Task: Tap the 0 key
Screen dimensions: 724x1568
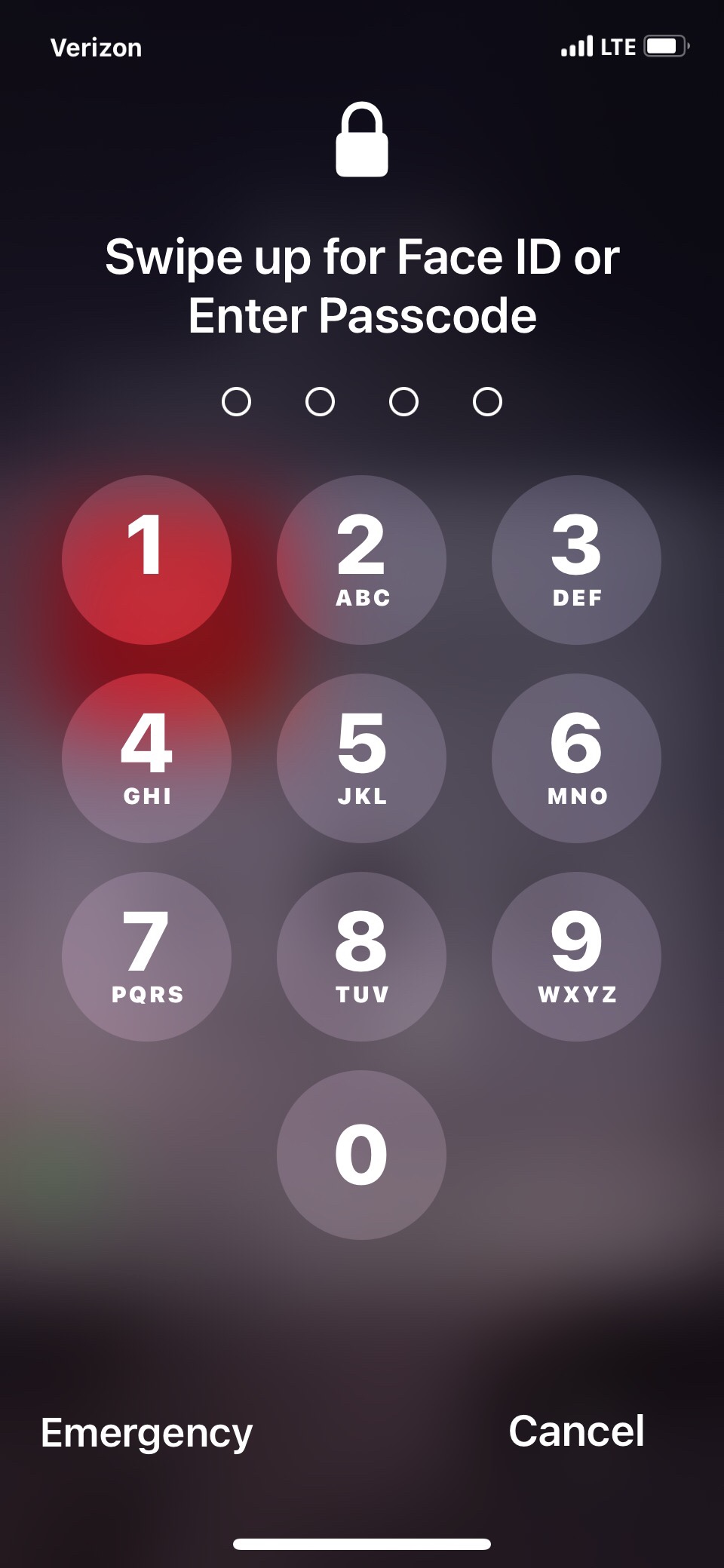Action: click(361, 1155)
